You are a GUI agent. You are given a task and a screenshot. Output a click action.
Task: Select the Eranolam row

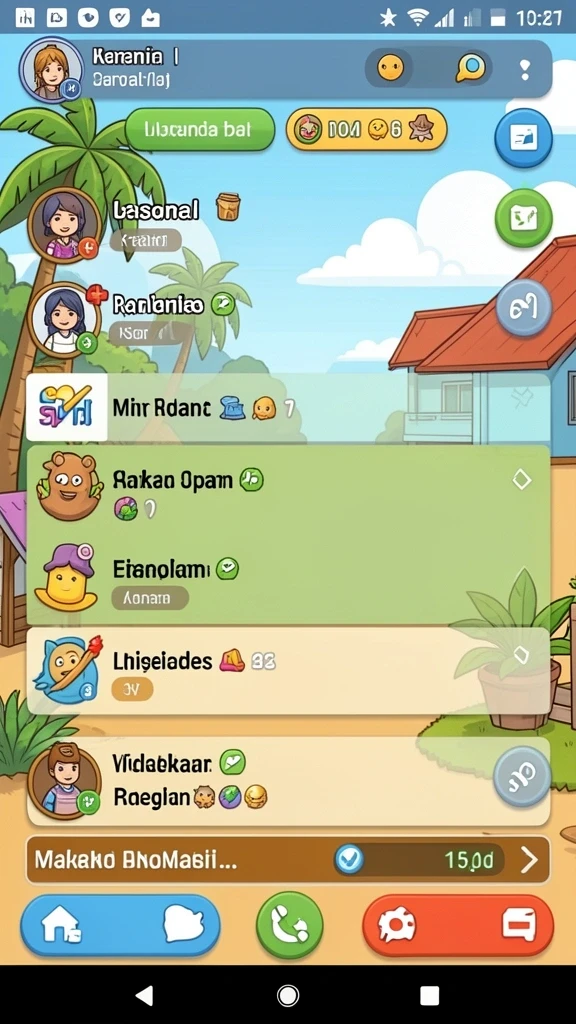pyautogui.click(x=288, y=580)
